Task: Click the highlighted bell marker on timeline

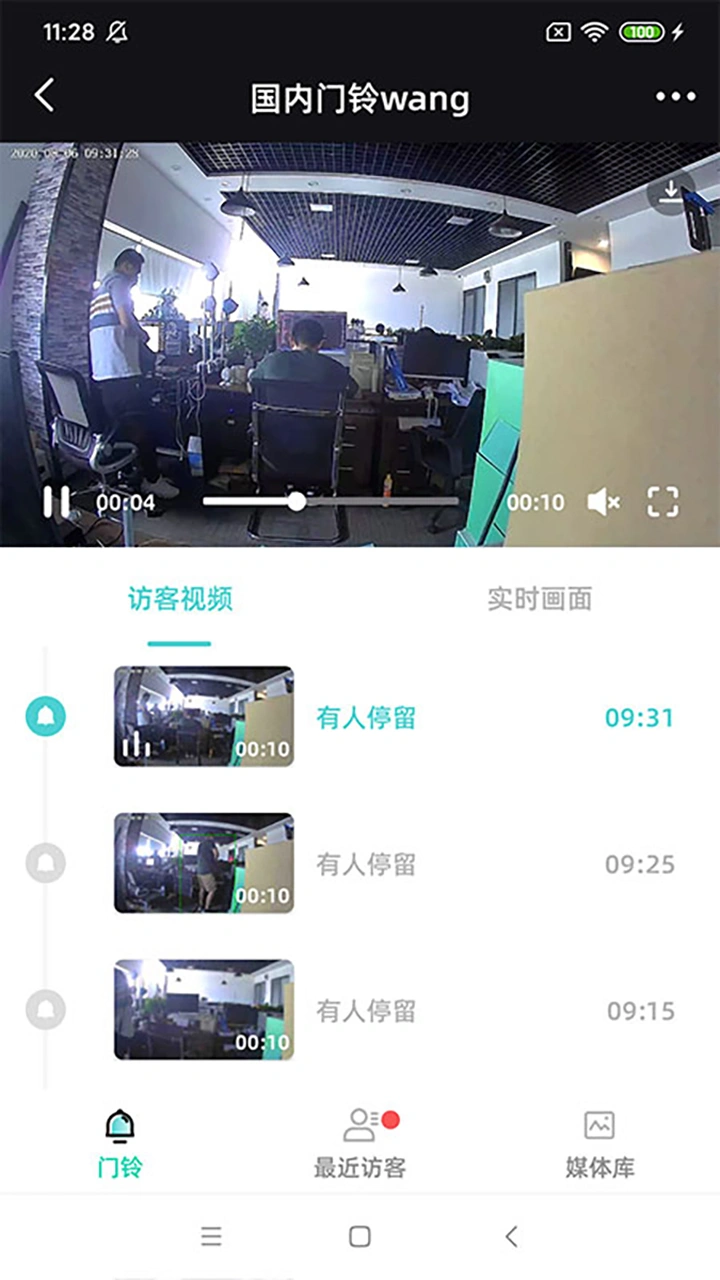Action: point(46,716)
